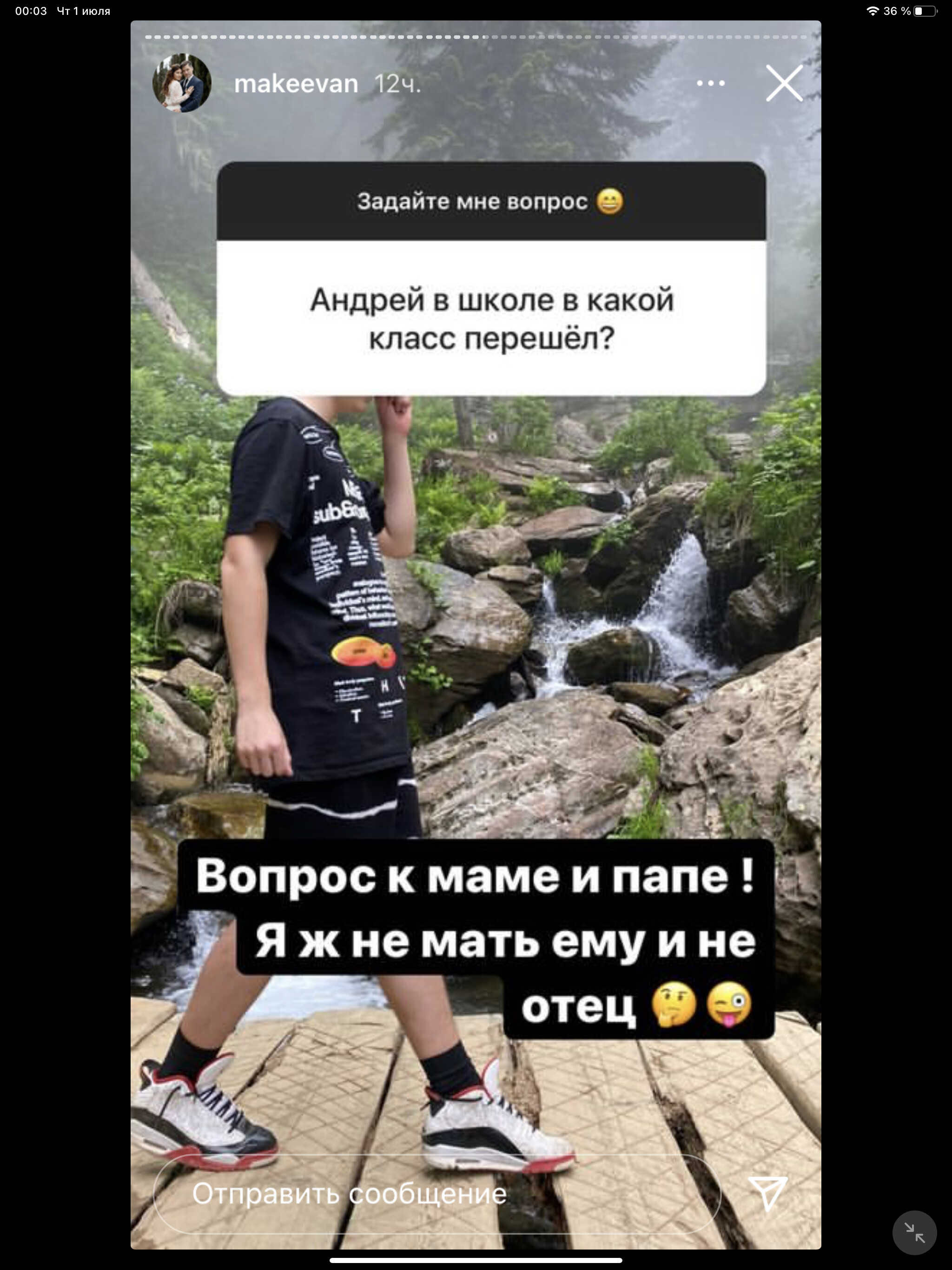Open the three-dot story options menu

[710, 84]
